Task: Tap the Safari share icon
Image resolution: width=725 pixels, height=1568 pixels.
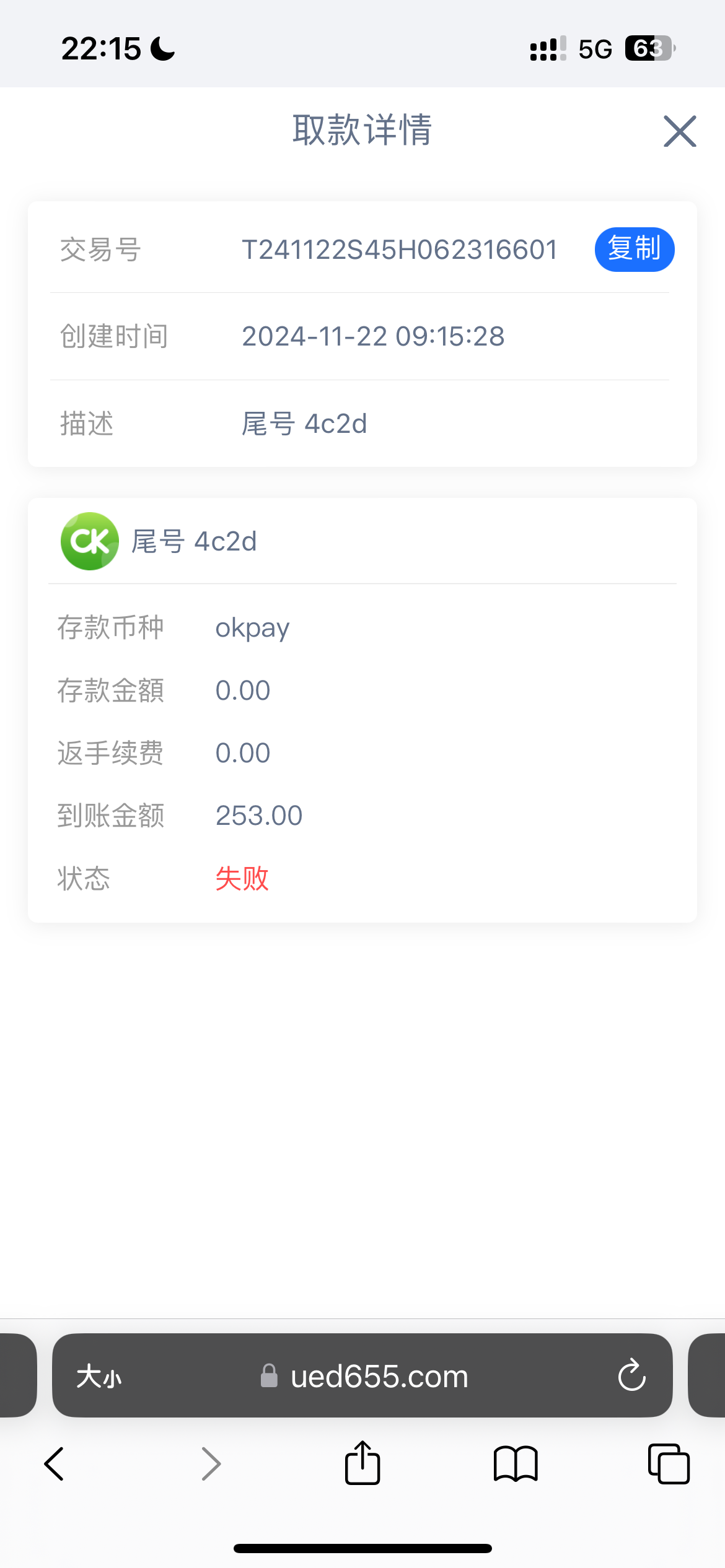Action: tap(362, 1464)
